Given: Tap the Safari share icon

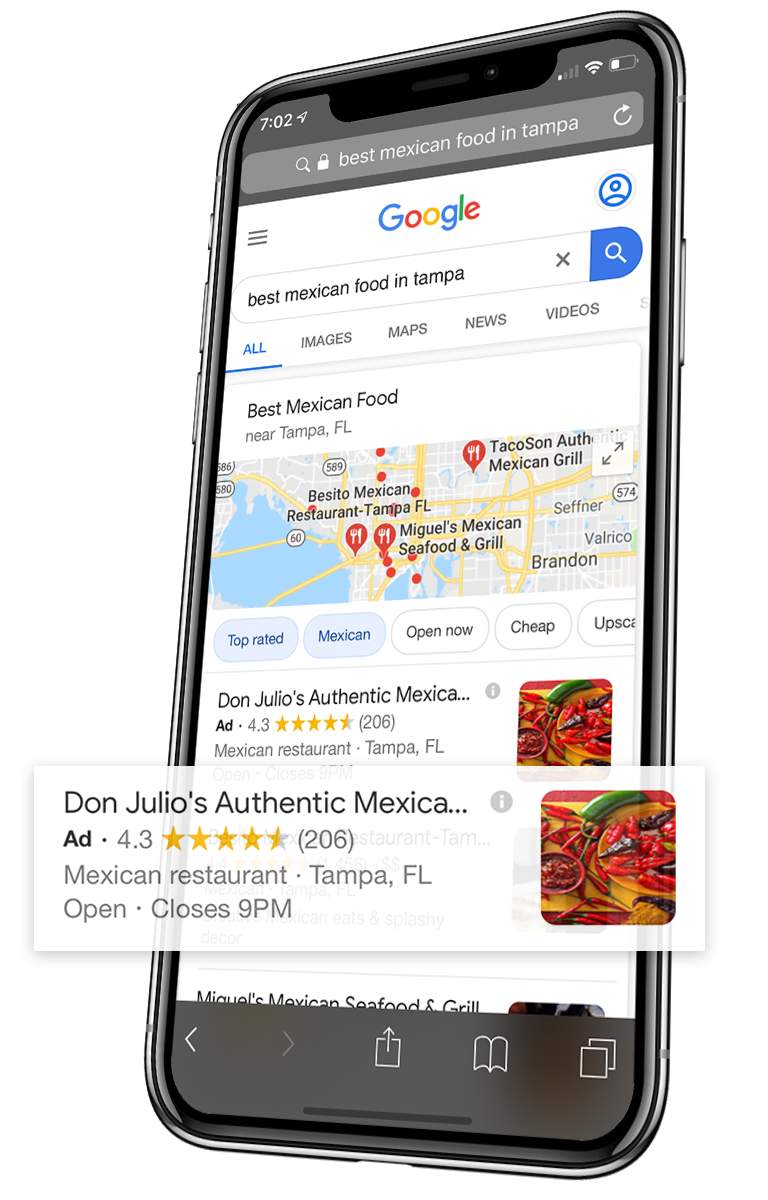Looking at the screenshot, I should (x=388, y=1043).
